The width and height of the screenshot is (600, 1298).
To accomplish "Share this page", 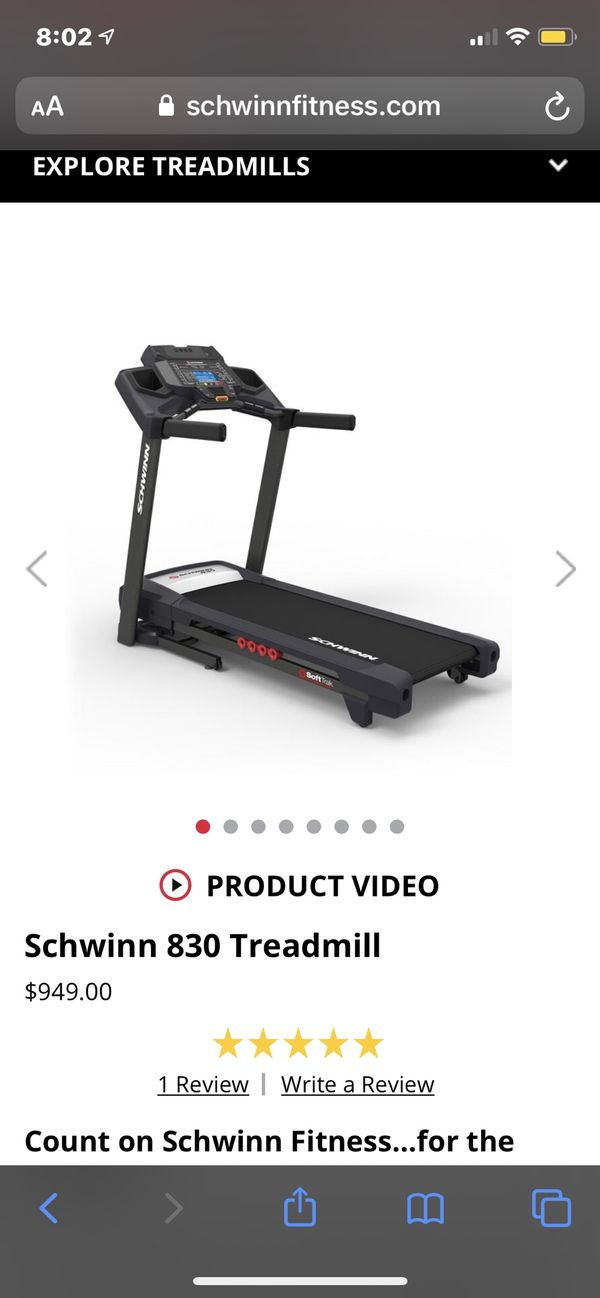I will (300, 1207).
